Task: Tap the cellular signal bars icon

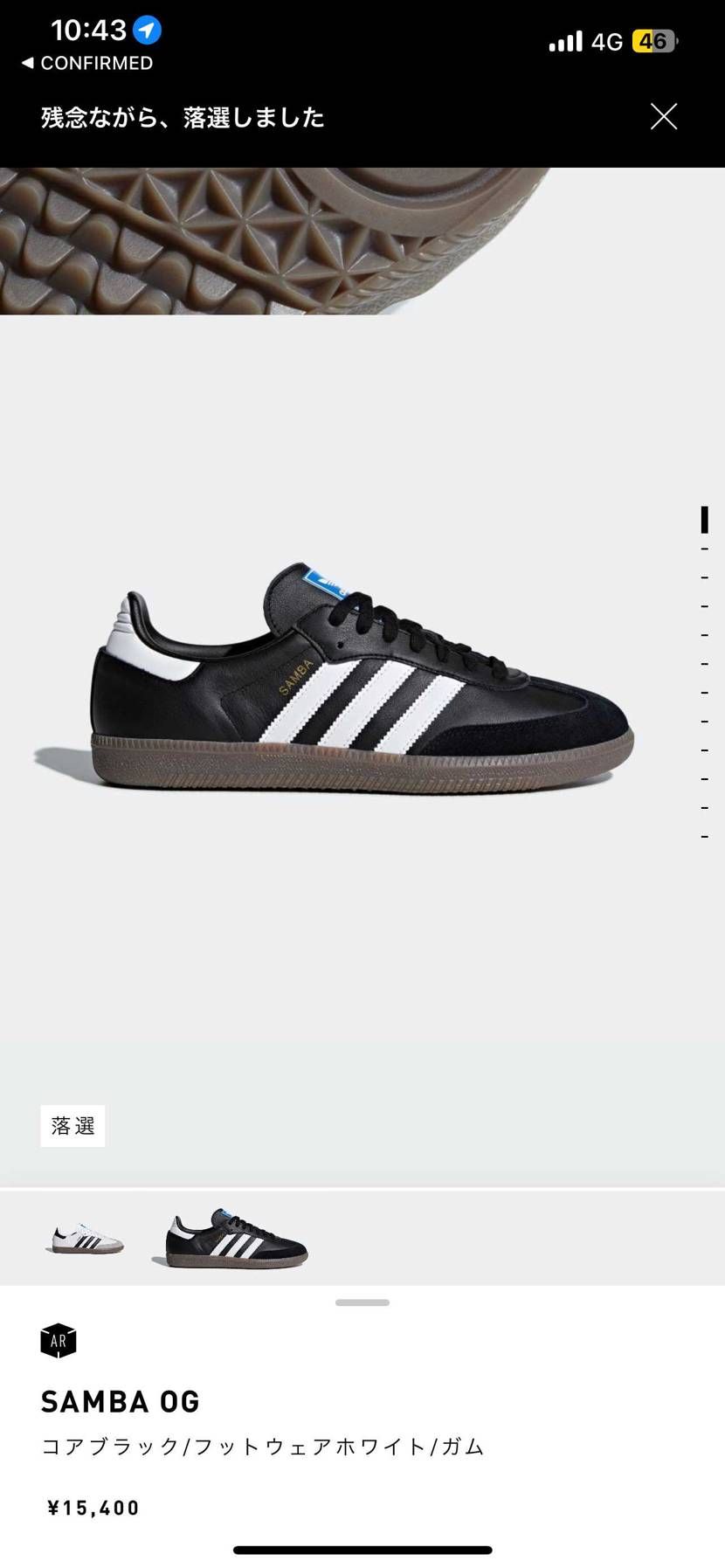Action: coord(566,40)
